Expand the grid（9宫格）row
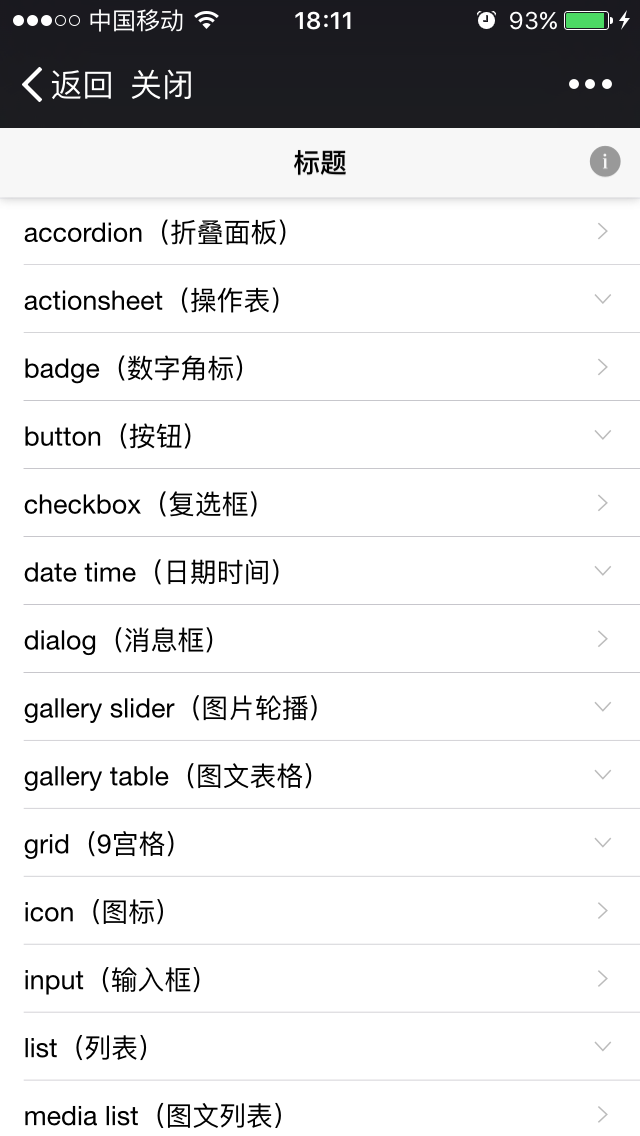 click(320, 843)
